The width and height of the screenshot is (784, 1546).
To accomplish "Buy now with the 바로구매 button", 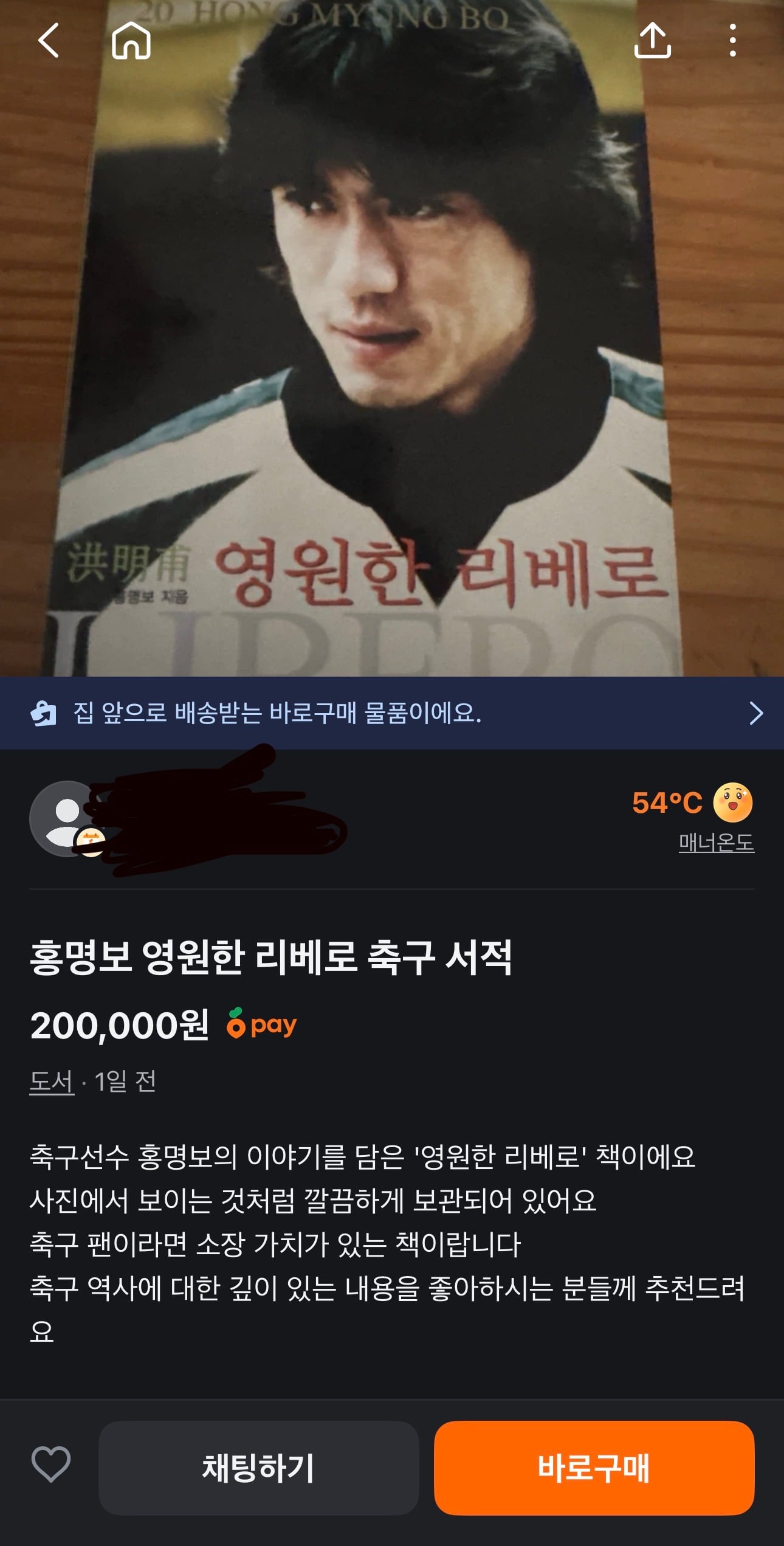I will [594, 1468].
